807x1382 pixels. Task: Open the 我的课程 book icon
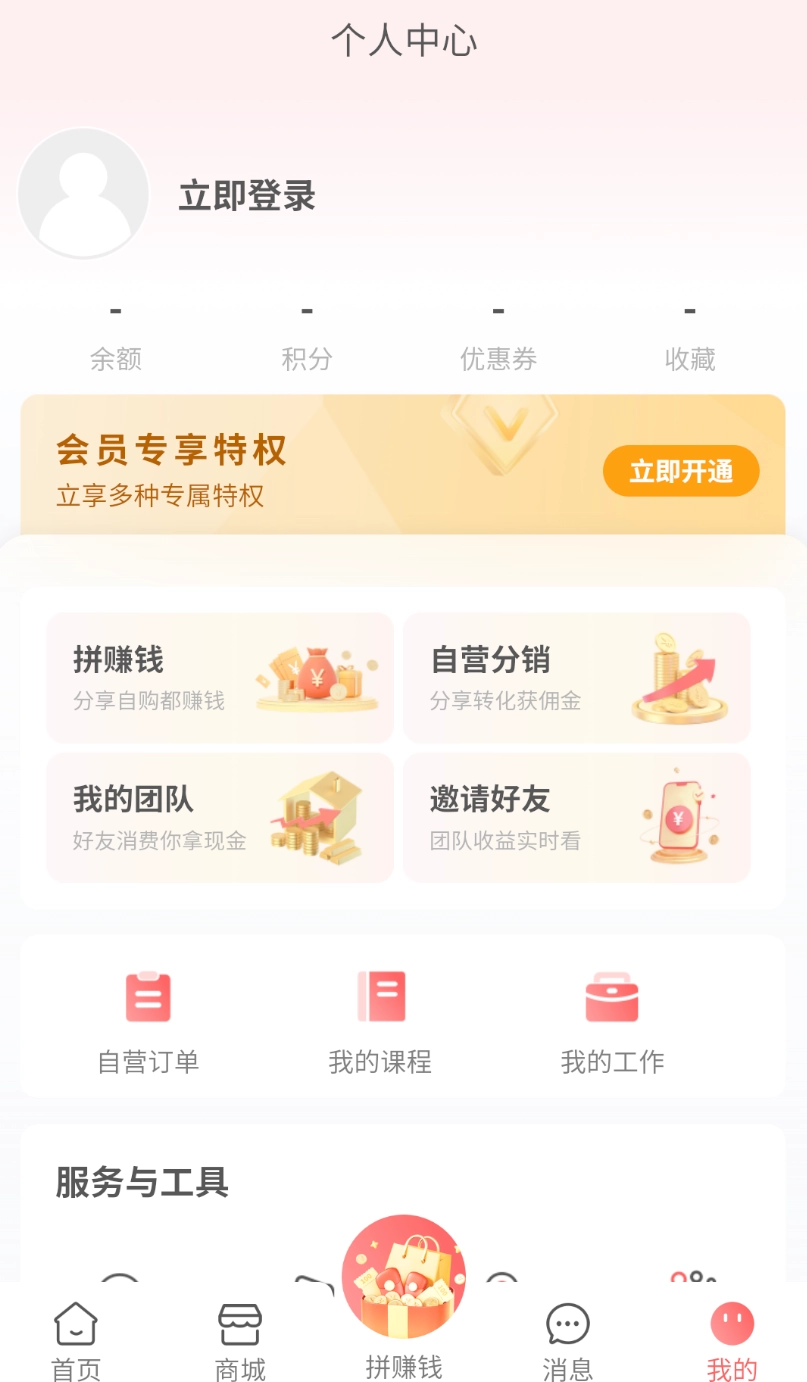point(380,997)
